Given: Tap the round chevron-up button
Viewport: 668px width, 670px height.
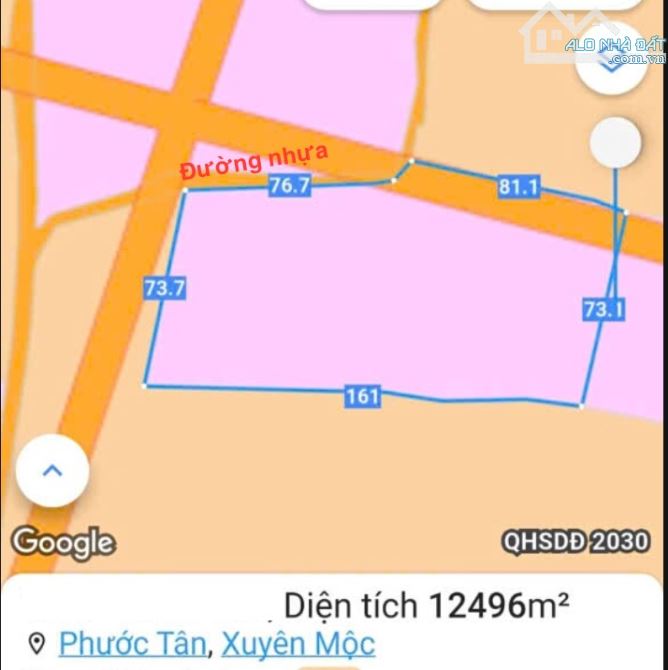Looking at the screenshot, I should point(53,470).
